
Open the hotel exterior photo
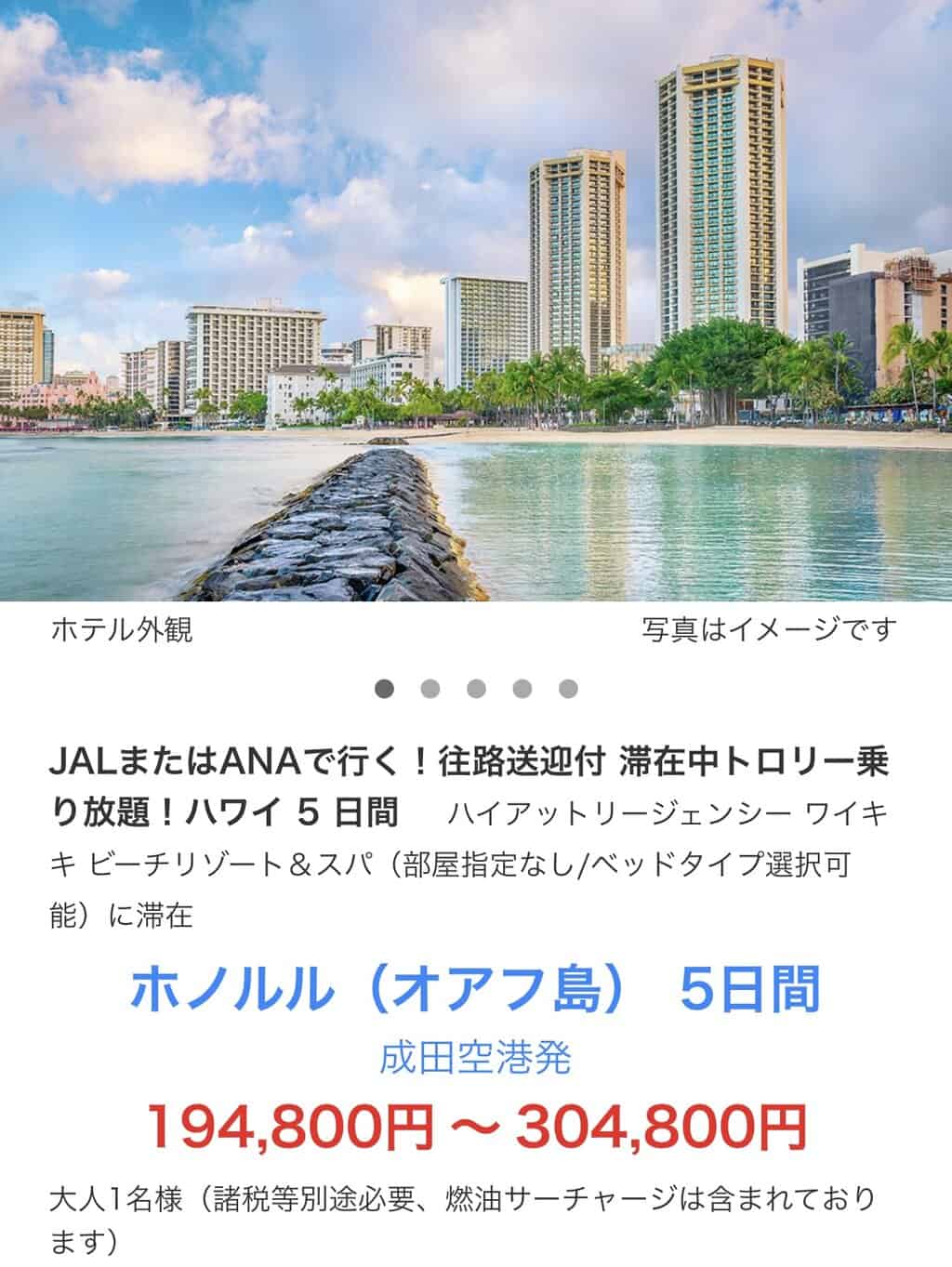(x=476, y=300)
